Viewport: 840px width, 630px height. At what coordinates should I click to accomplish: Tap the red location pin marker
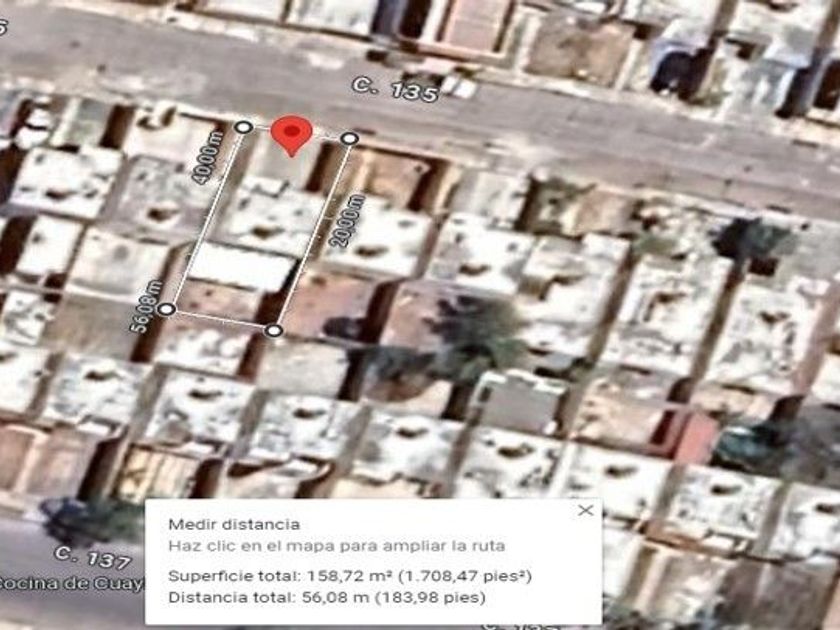point(291,136)
